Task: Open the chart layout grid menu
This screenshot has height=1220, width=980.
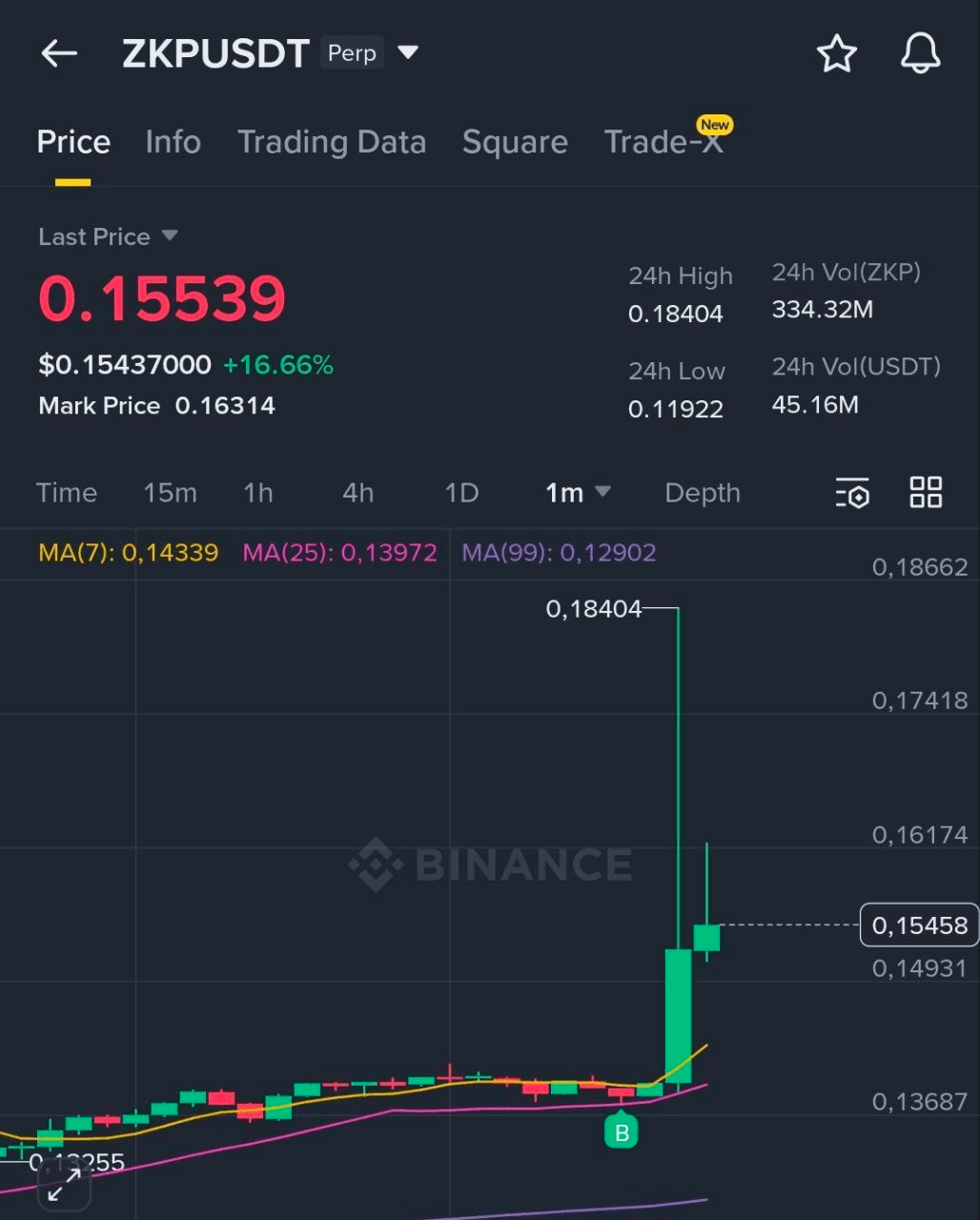Action: pyautogui.click(x=926, y=493)
